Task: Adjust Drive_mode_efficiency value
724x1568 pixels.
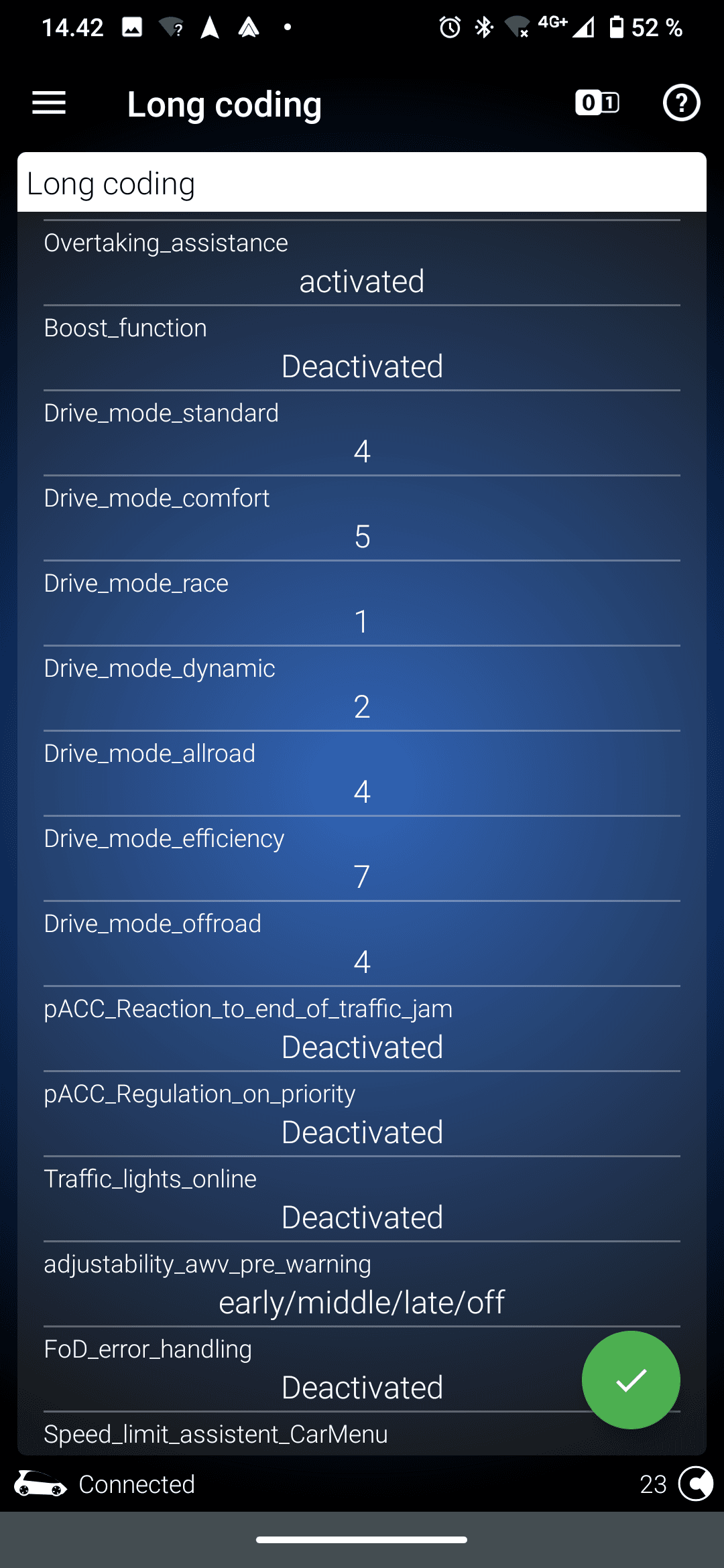Action: tap(362, 860)
